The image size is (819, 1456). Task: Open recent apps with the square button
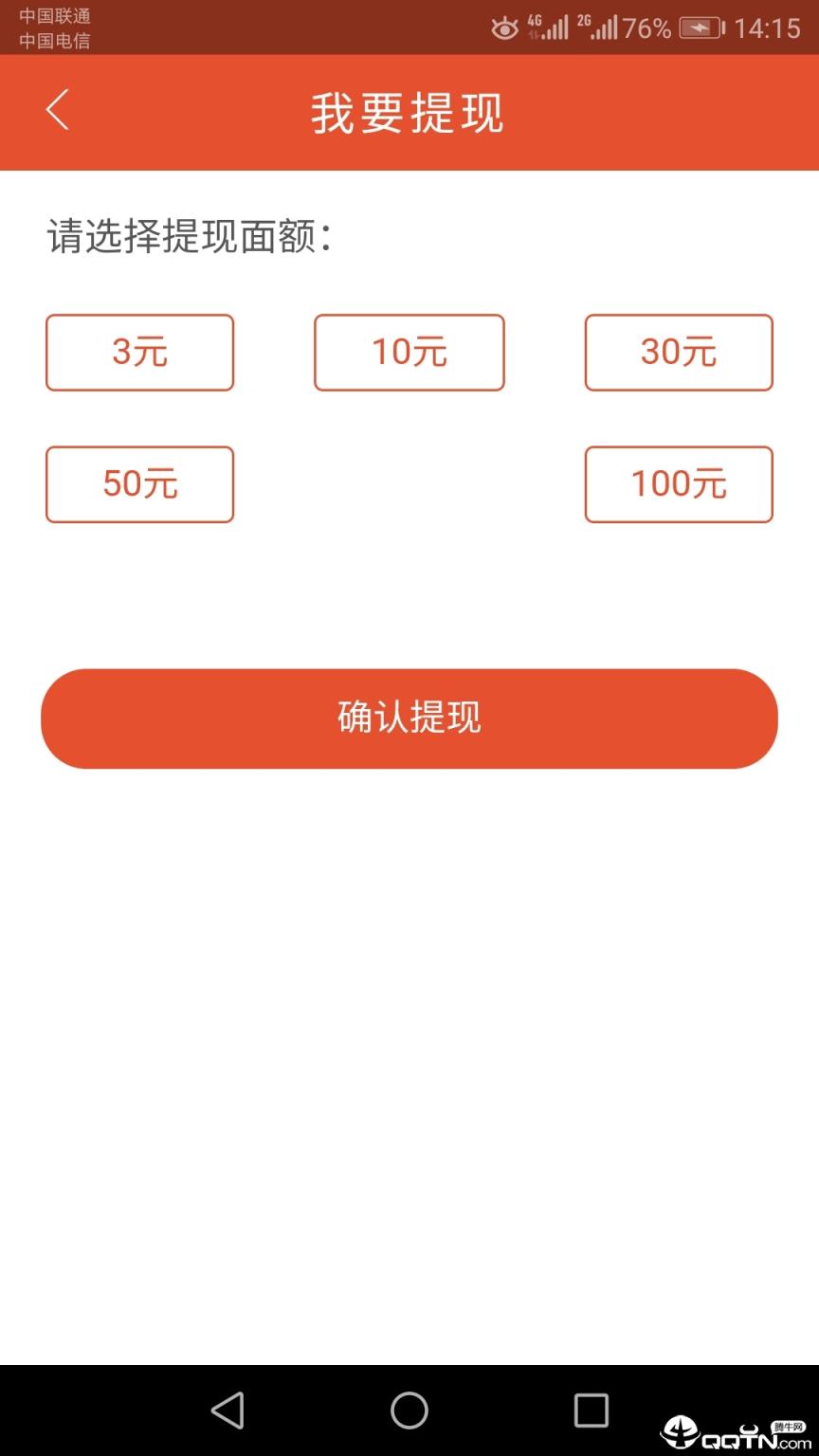(590, 1410)
